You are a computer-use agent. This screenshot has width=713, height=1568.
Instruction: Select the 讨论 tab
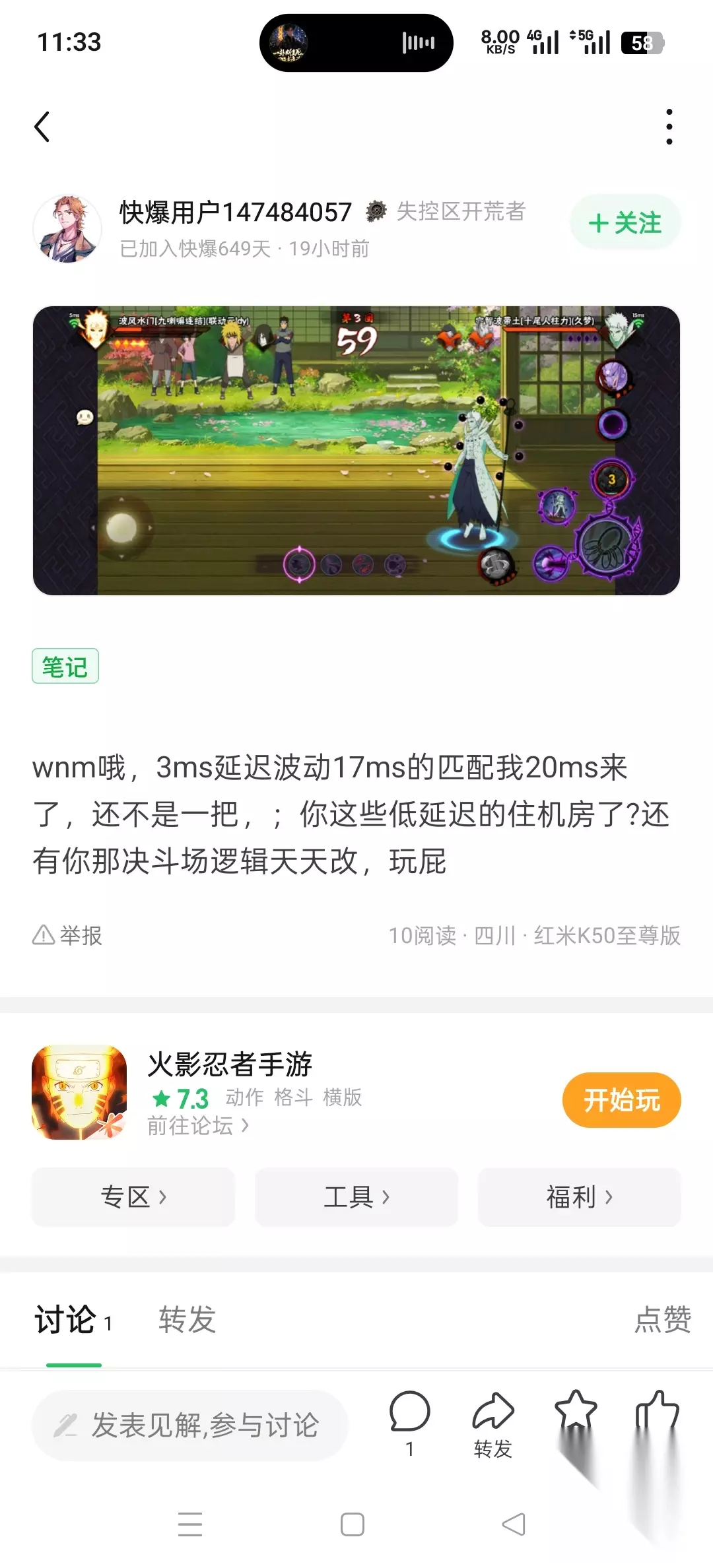pyautogui.click(x=73, y=1321)
